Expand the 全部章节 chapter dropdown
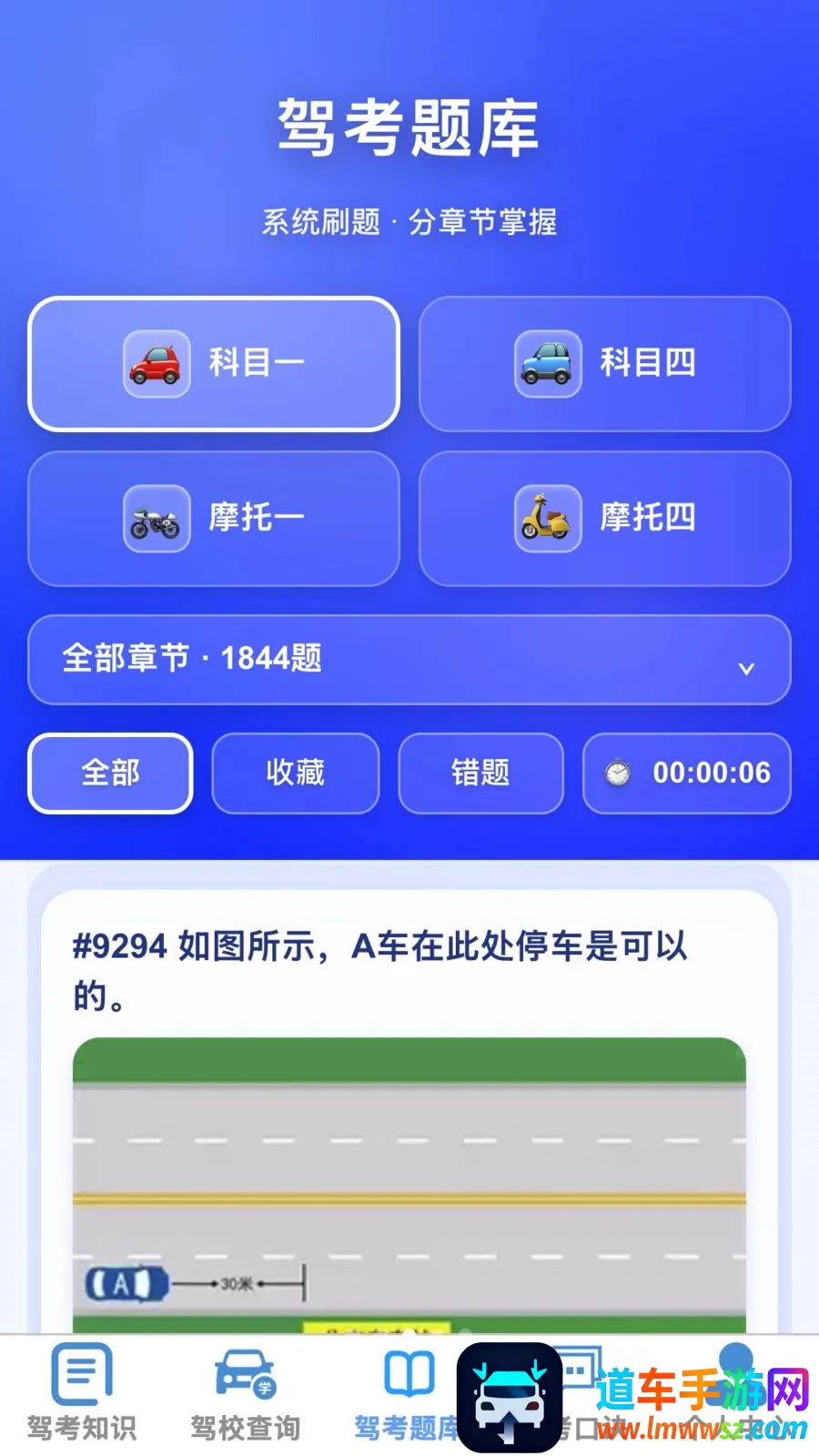819x1456 pixels. [409, 660]
